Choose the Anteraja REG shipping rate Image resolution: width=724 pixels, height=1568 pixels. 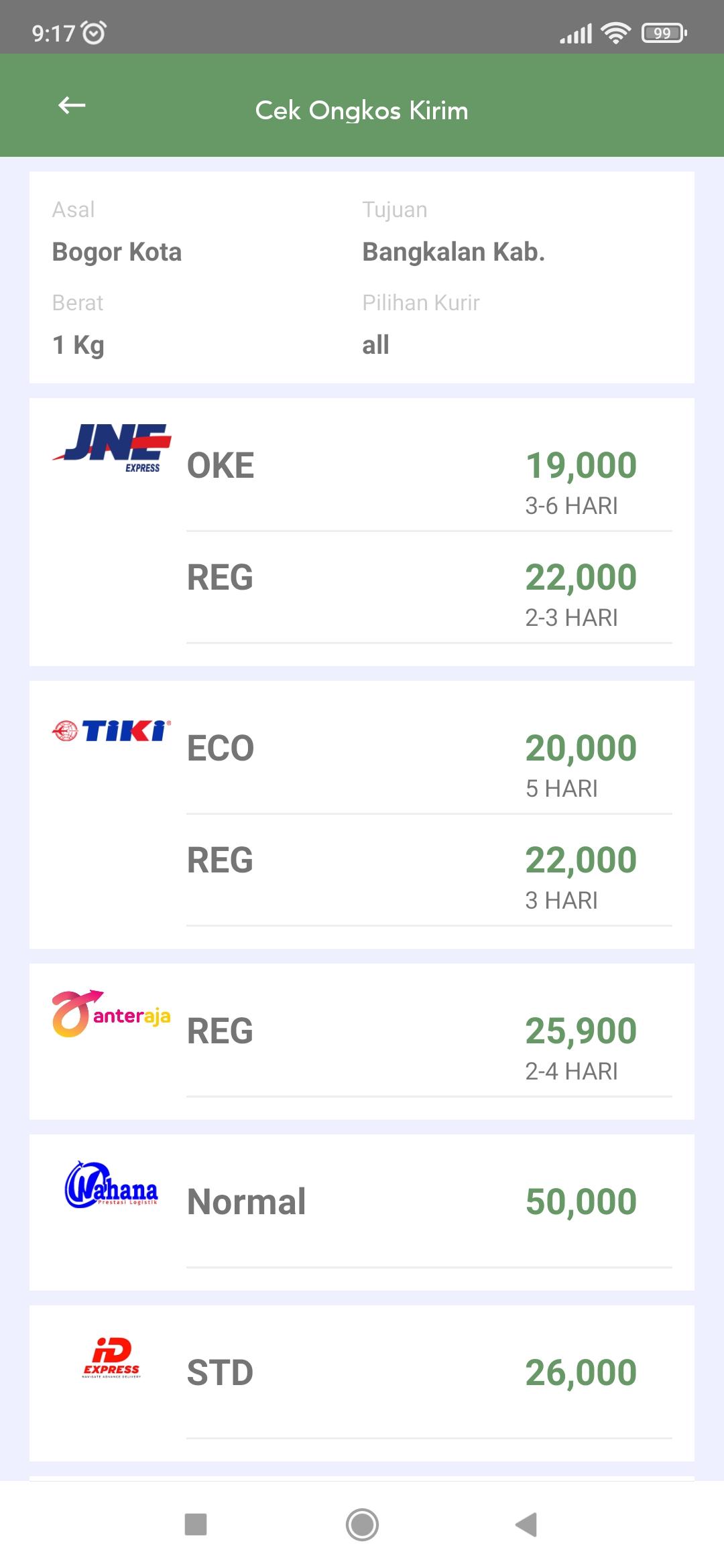pyautogui.click(x=429, y=1042)
